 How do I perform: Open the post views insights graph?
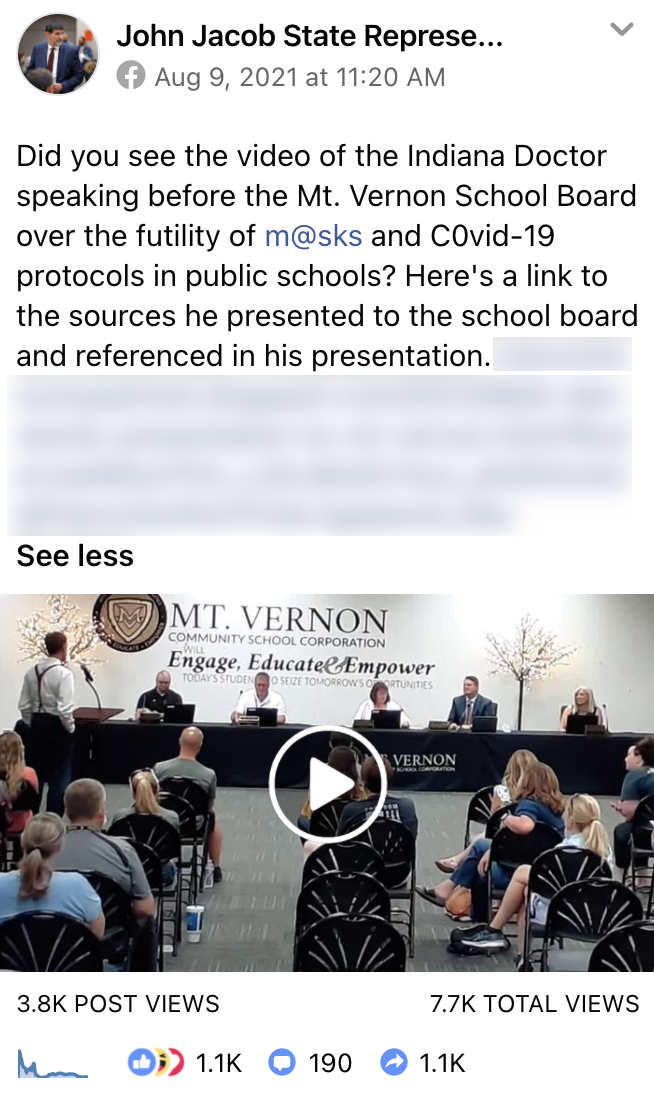tap(52, 1064)
